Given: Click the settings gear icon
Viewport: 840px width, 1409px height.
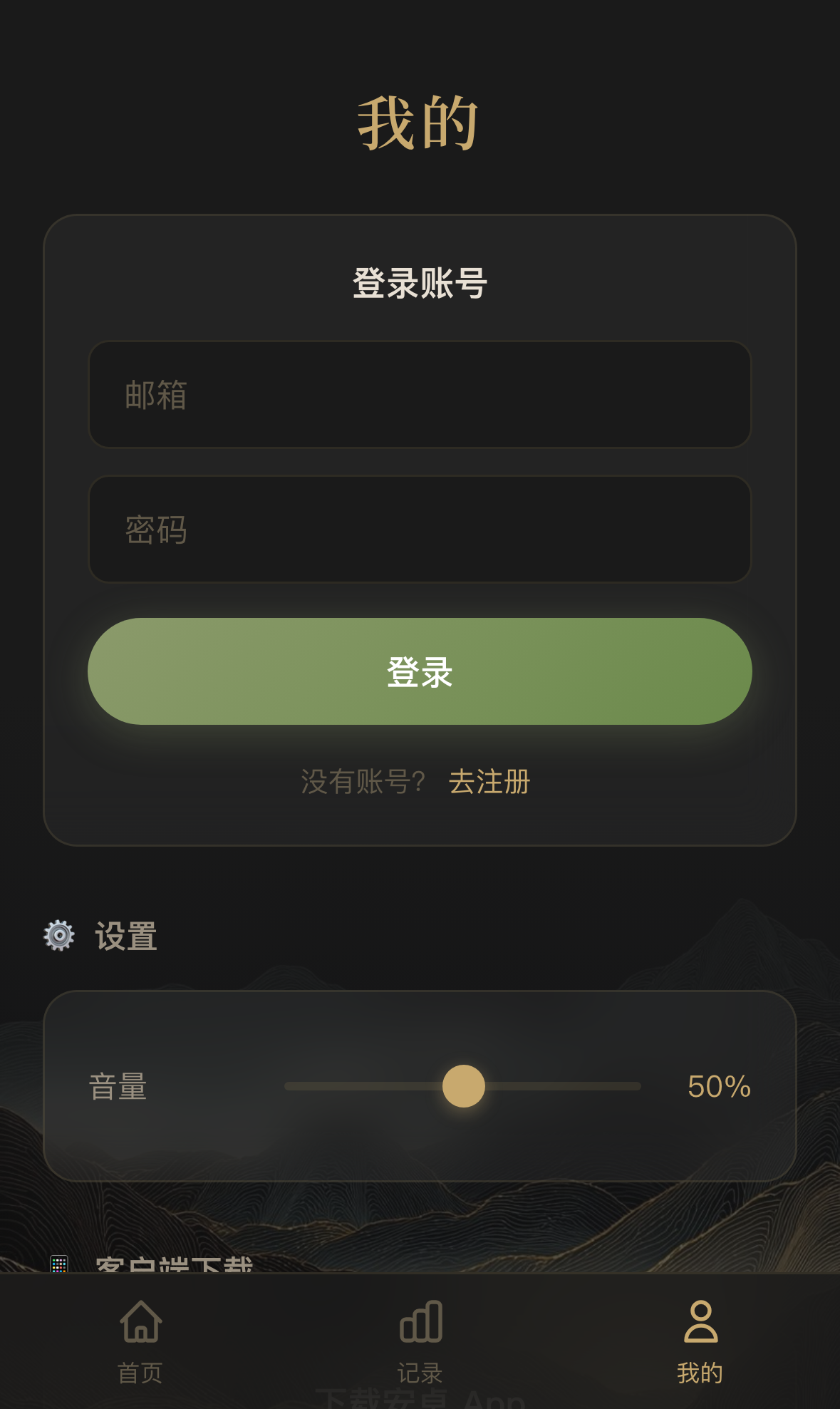Looking at the screenshot, I should pyautogui.click(x=58, y=935).
